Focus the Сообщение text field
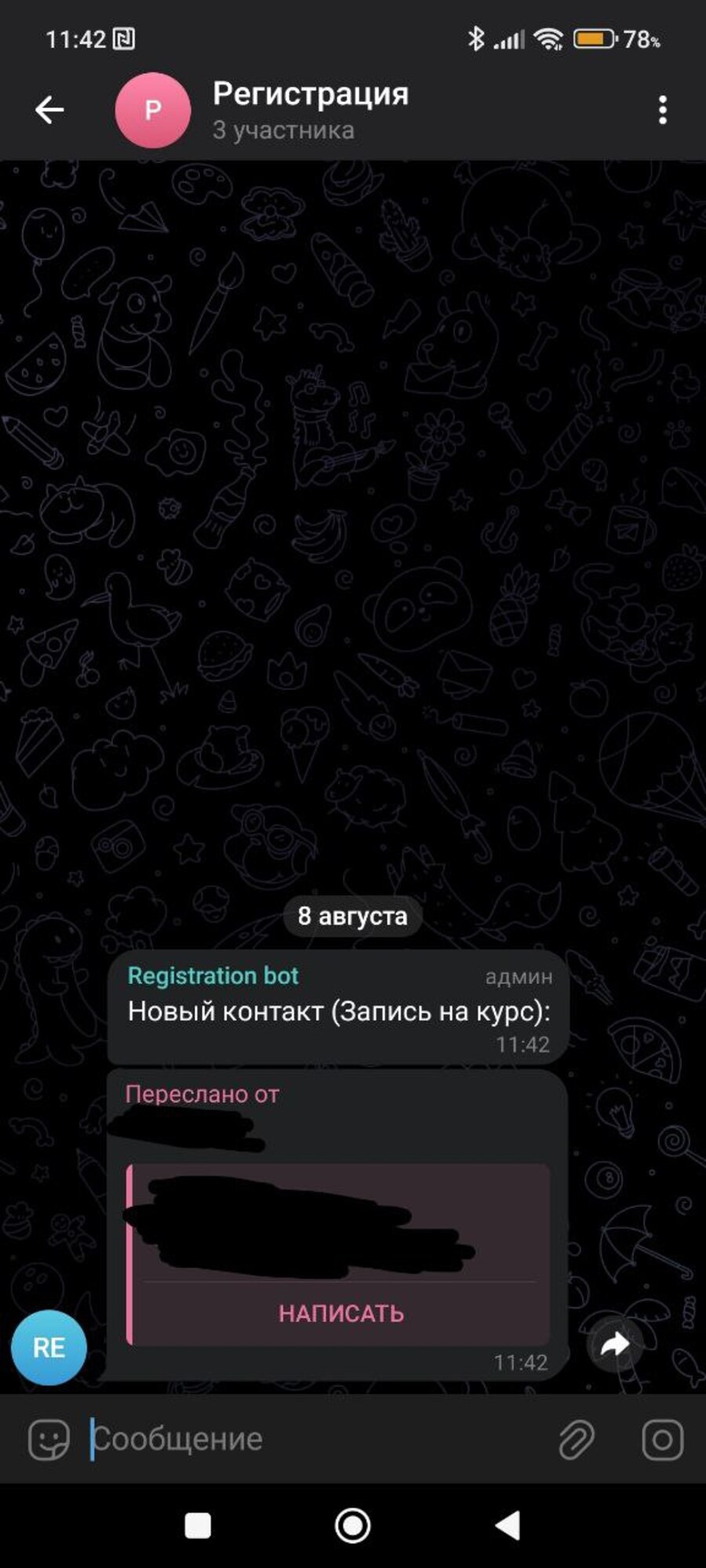 click(314, 1439)
